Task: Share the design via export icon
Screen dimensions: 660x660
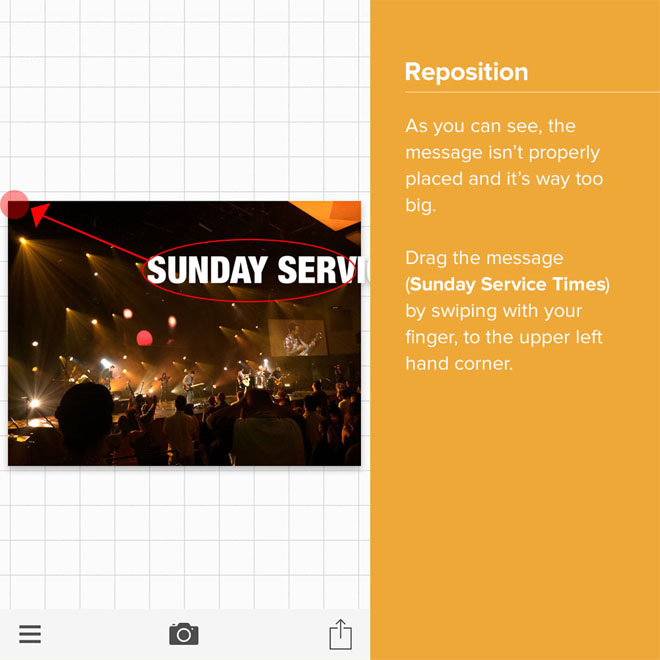Action: click(x=341, y=634)
